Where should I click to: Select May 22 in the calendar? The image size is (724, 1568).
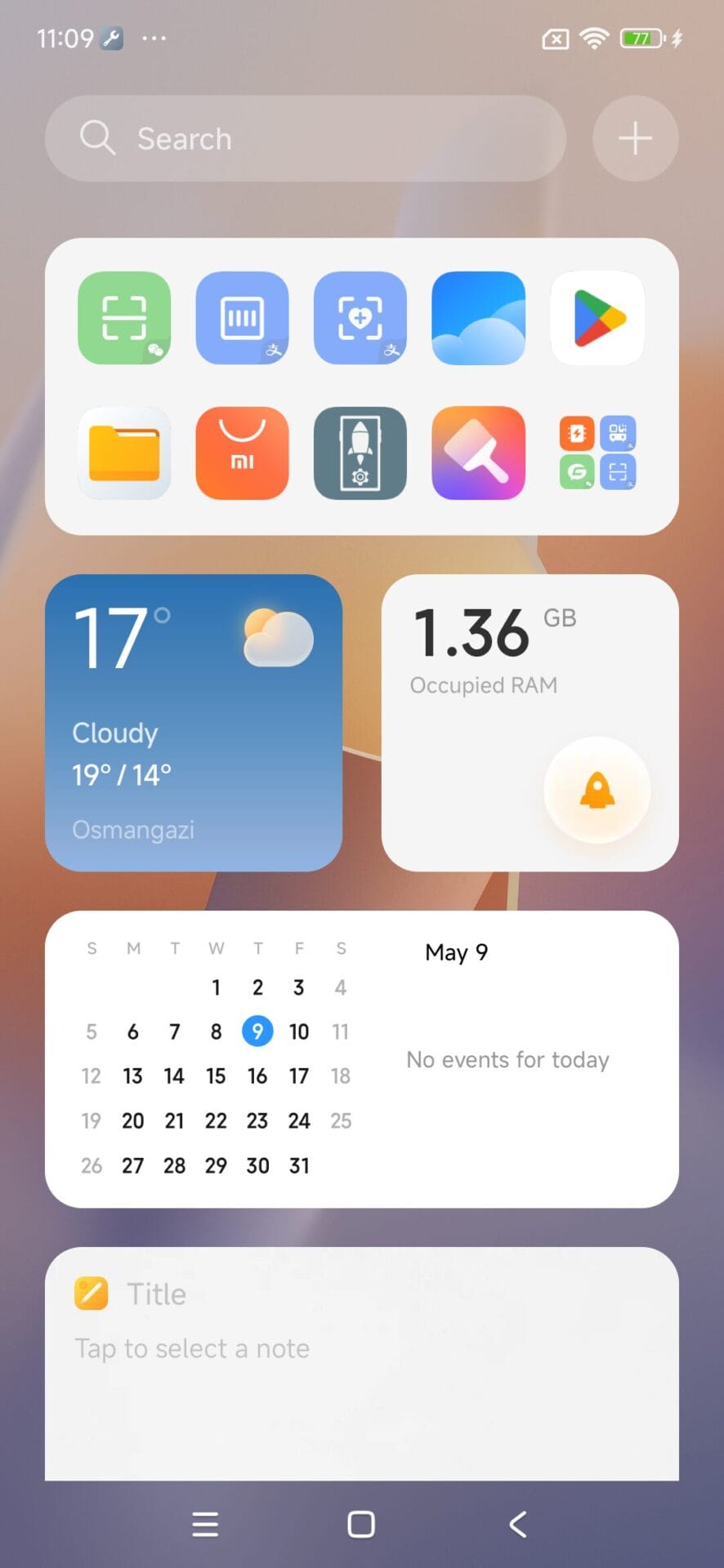pyautogui.click(x=216, y=1120)
